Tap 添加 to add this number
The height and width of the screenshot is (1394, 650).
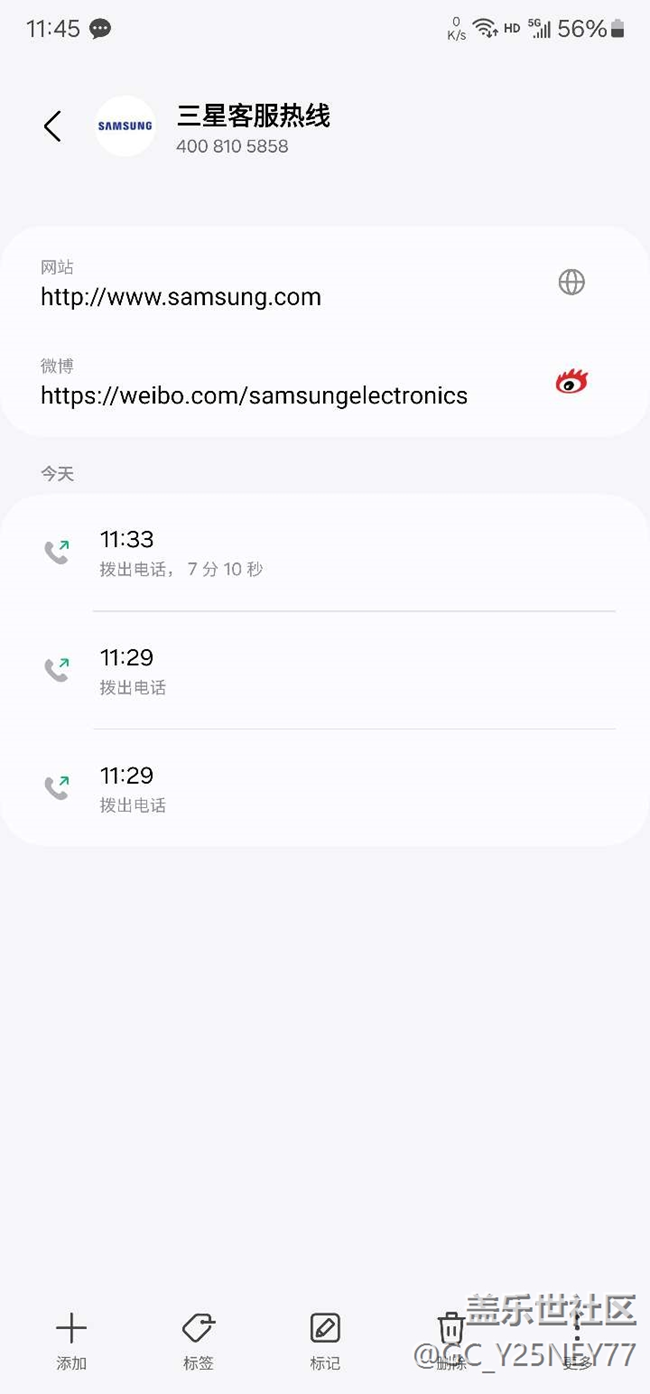71,1340
